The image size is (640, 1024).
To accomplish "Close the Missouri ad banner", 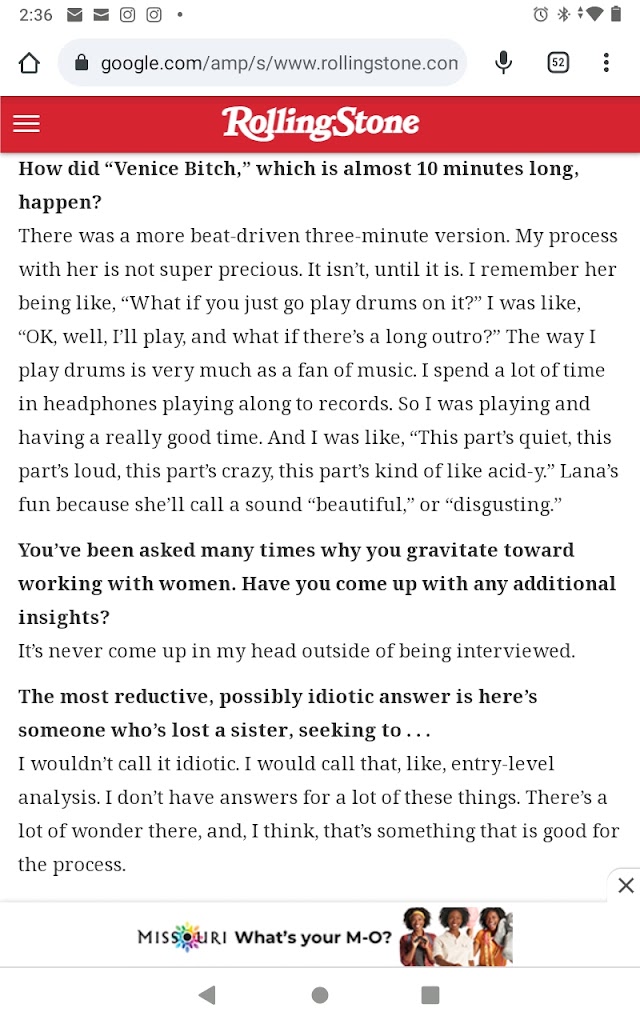I will pos(625,885).
